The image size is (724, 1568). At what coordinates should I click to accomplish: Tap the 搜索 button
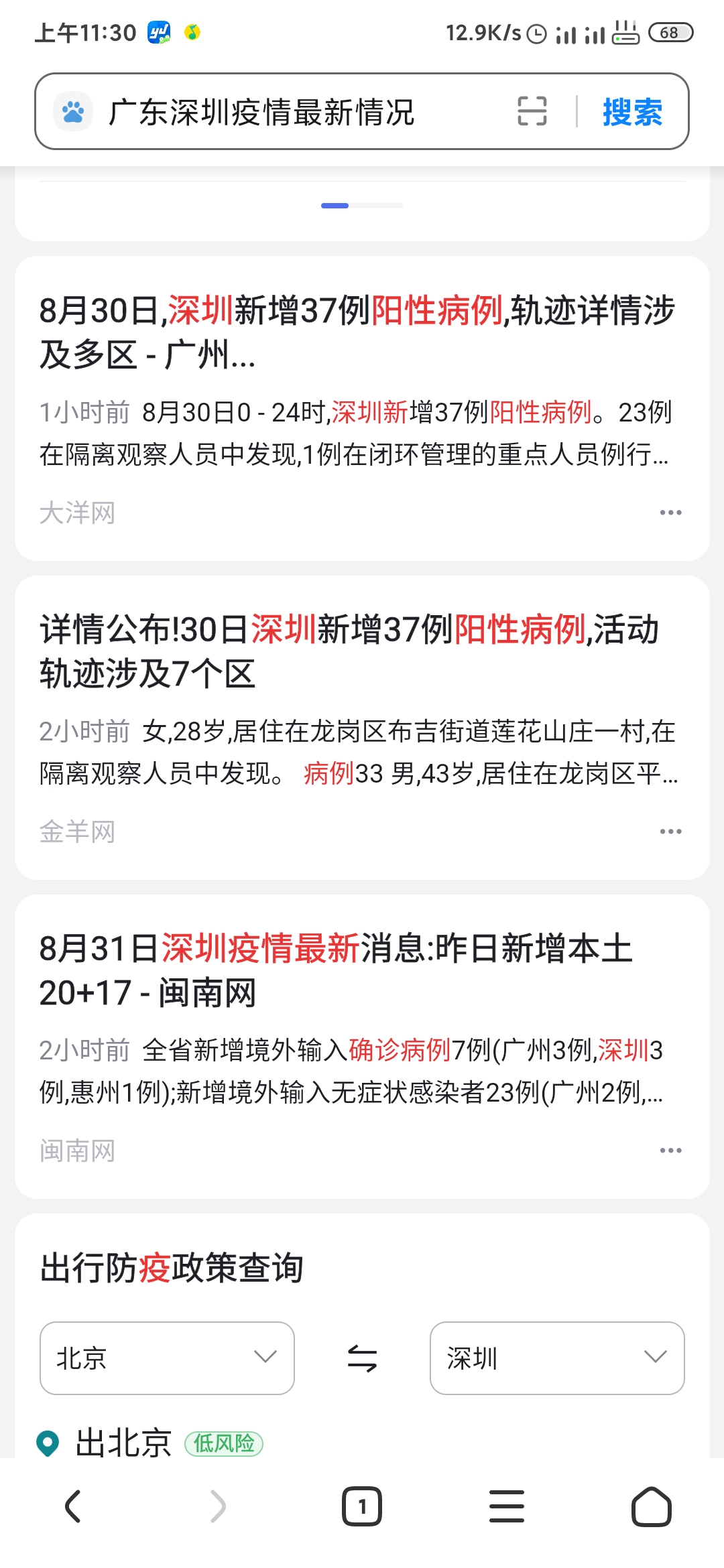[632, 112]
